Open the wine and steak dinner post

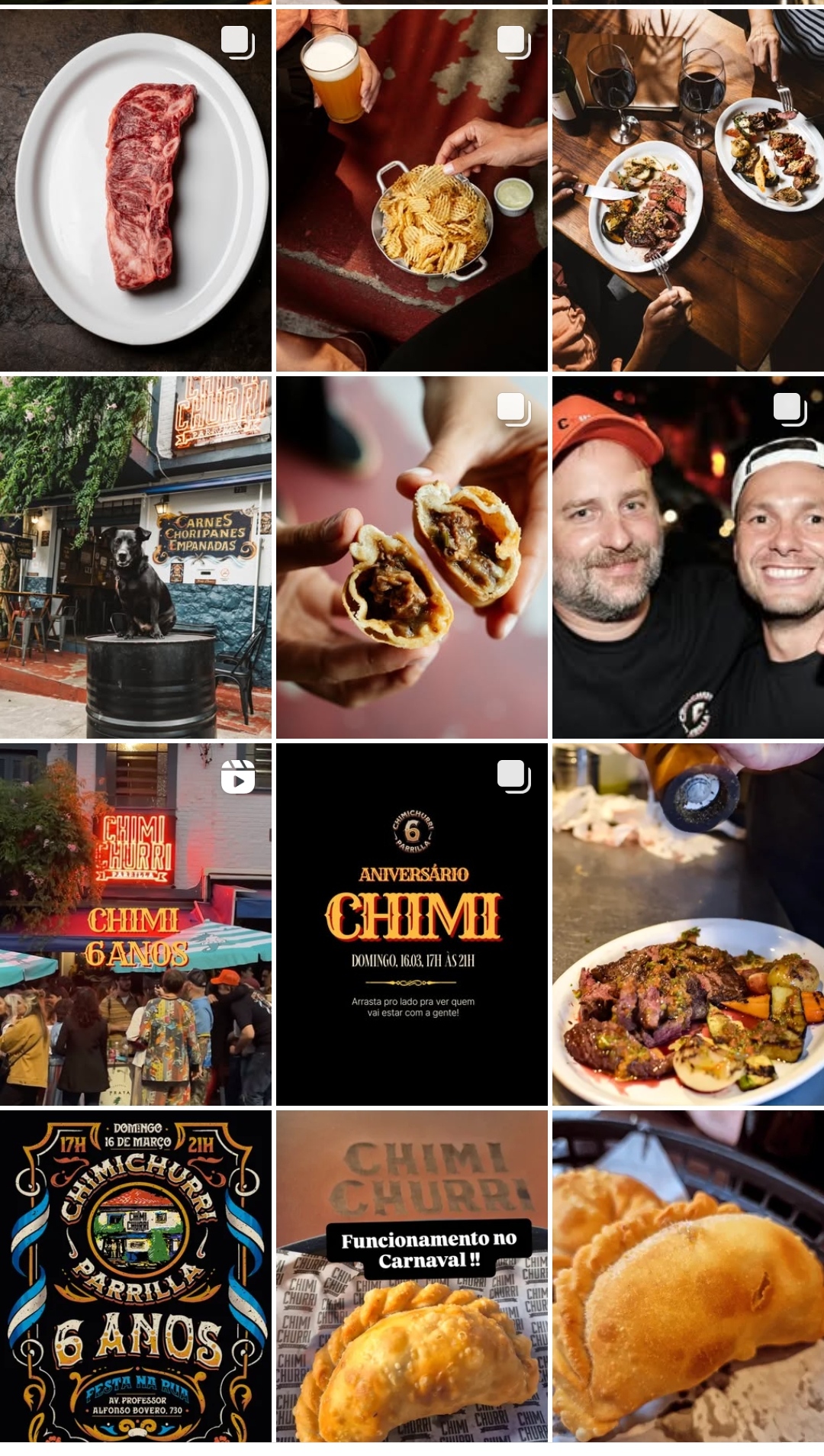click(x=688, y=189)
